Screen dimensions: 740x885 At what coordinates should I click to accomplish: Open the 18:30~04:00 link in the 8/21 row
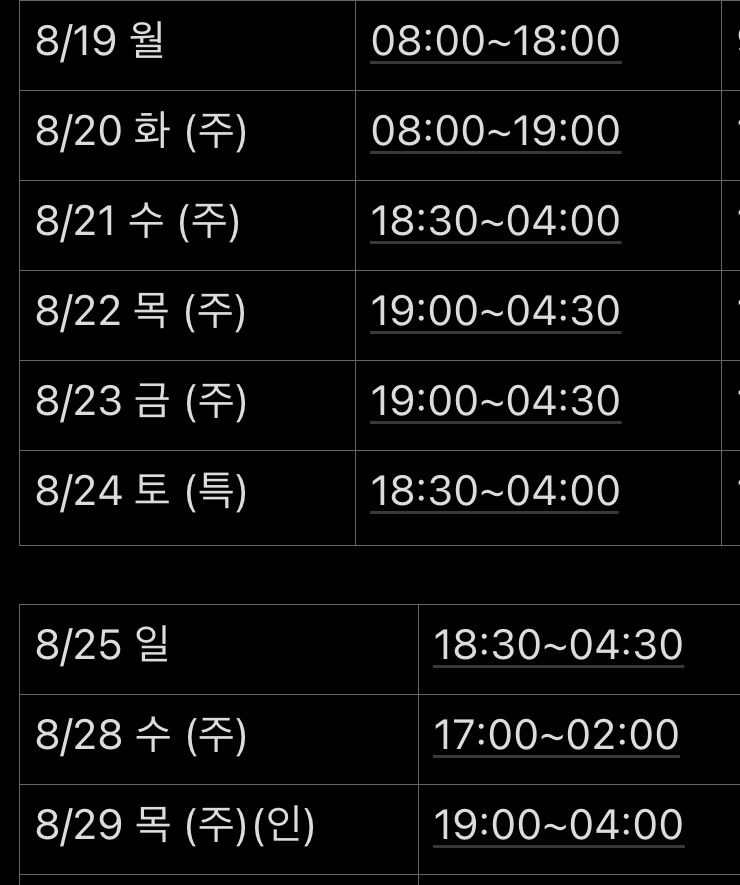[496, 222]
